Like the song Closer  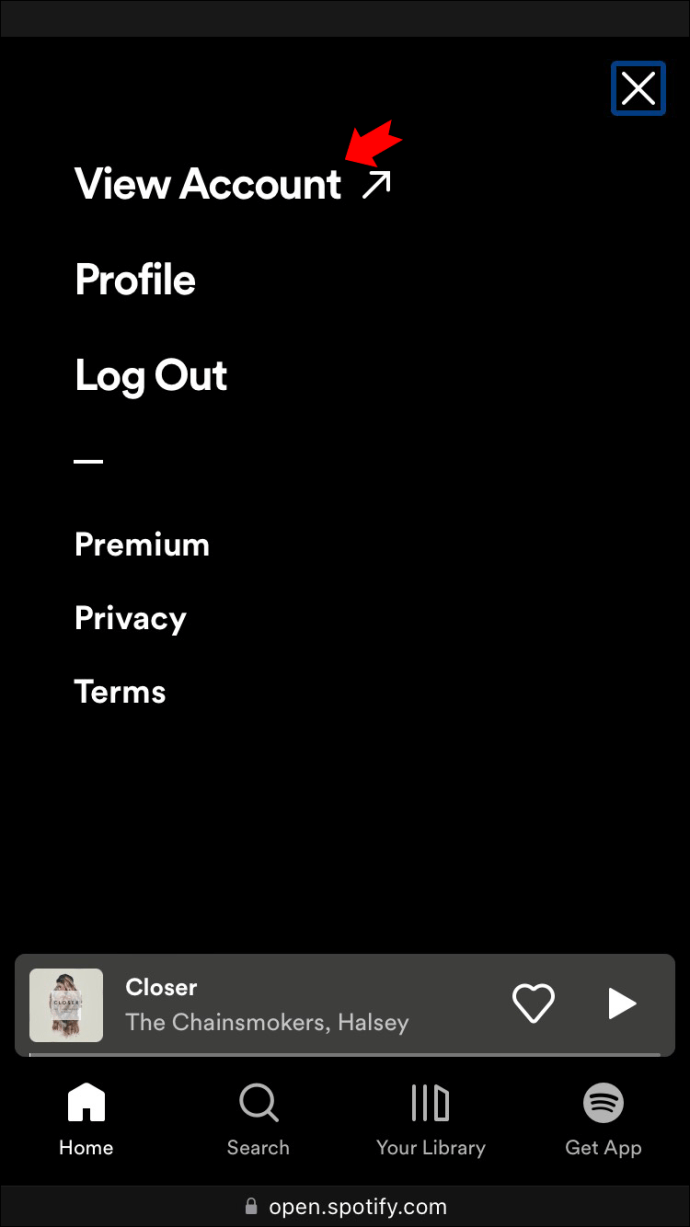tap(533, 1004)
